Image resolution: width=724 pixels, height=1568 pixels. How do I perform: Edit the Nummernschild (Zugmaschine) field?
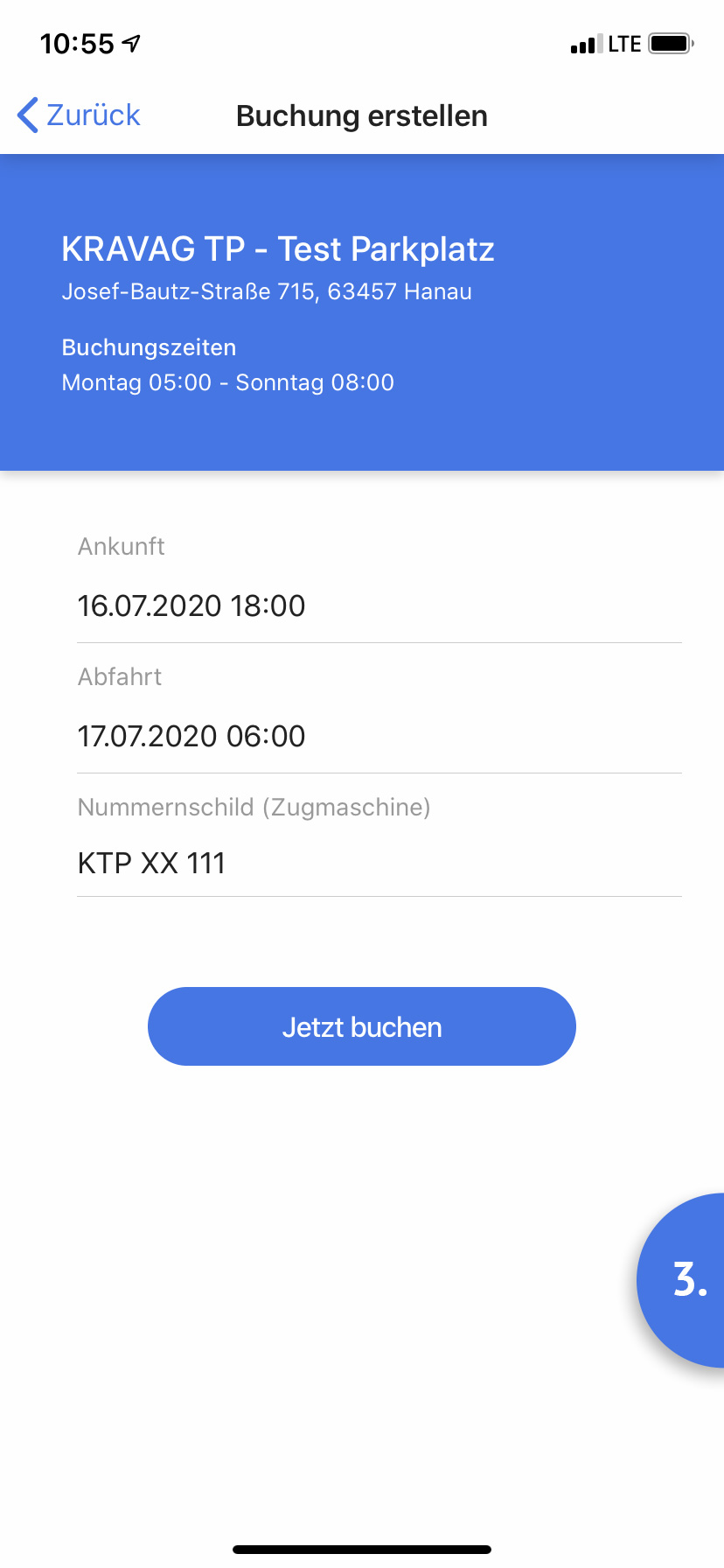point(379,864)
